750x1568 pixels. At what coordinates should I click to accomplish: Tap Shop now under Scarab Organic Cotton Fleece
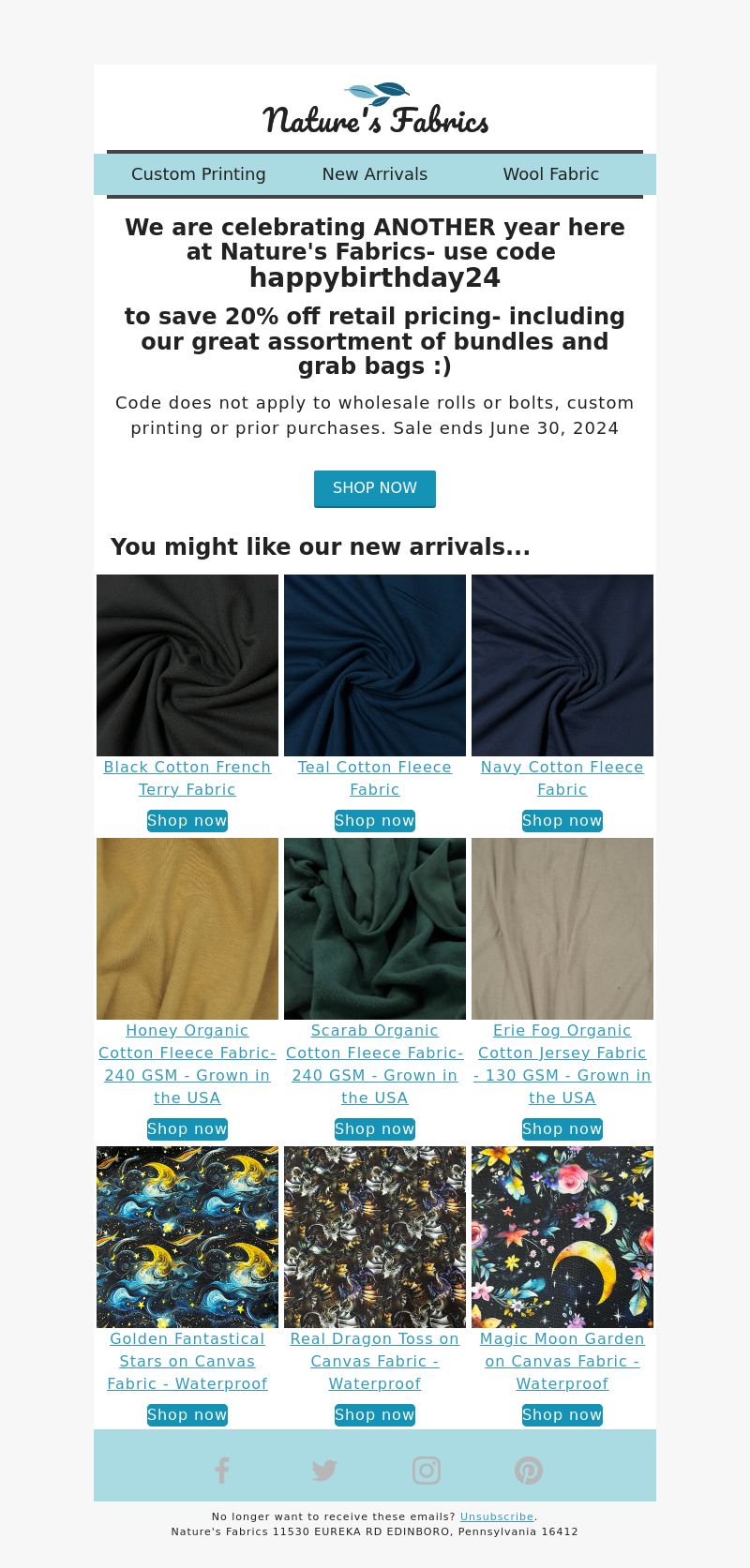tap(375, 1129)
